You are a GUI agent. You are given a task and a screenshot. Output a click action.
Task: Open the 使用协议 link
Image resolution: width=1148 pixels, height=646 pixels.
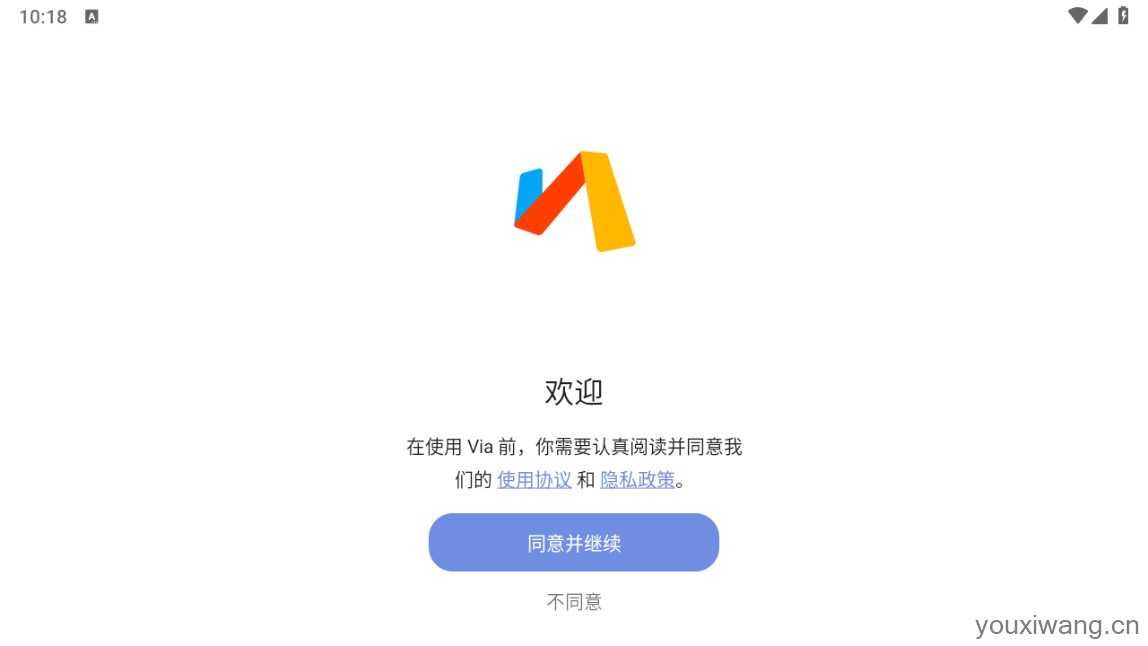coord(534,479)
